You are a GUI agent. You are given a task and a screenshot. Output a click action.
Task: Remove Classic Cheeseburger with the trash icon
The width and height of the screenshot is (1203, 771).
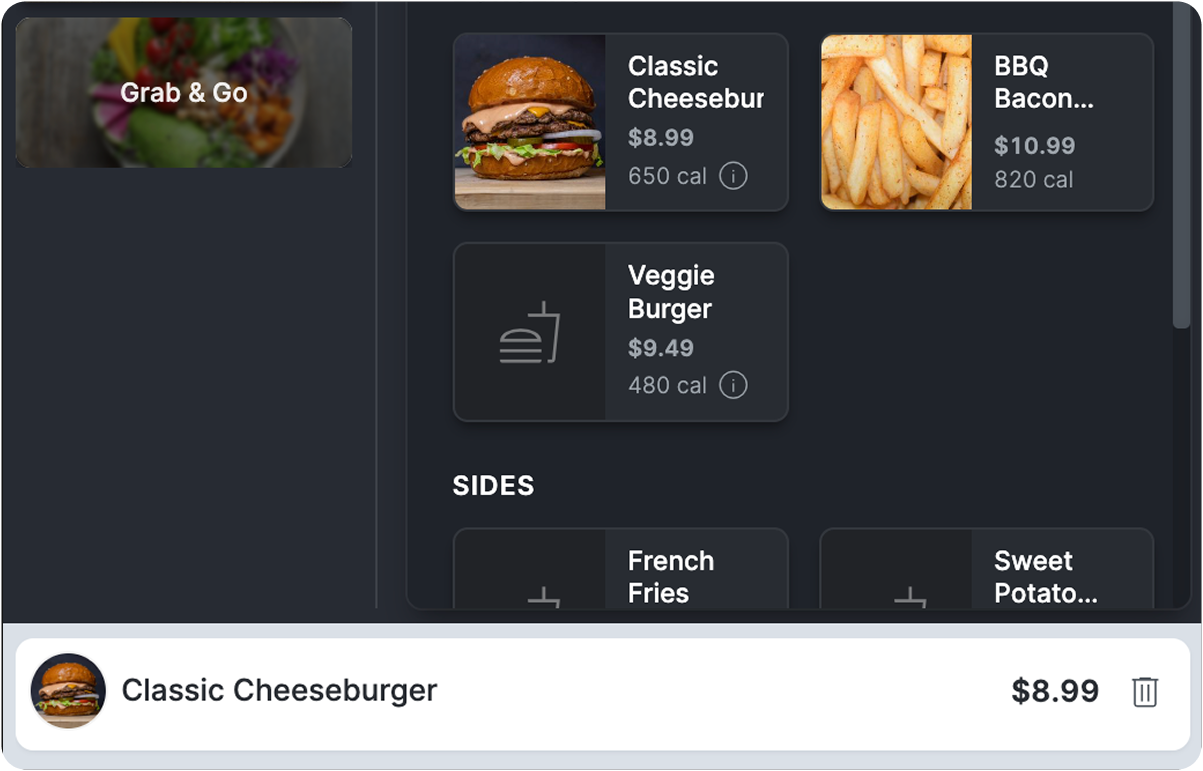(1145, 691)
